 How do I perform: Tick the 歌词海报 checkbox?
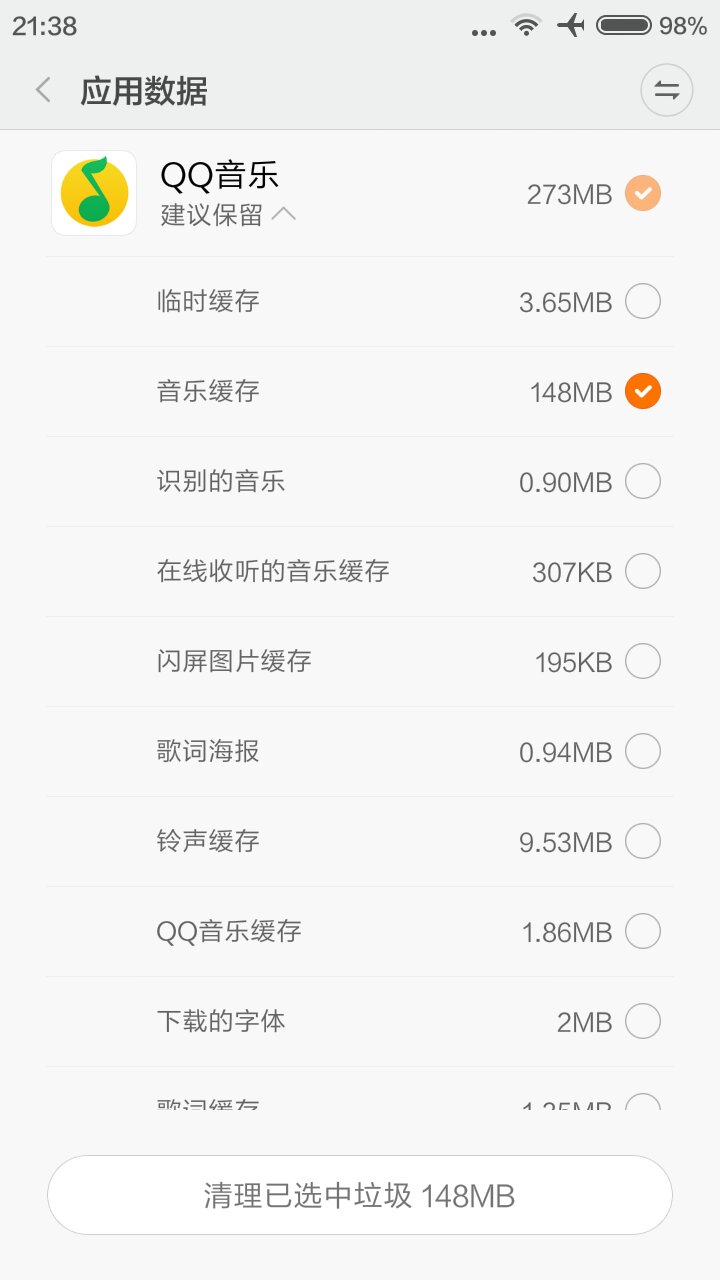(x=644, y=751)
